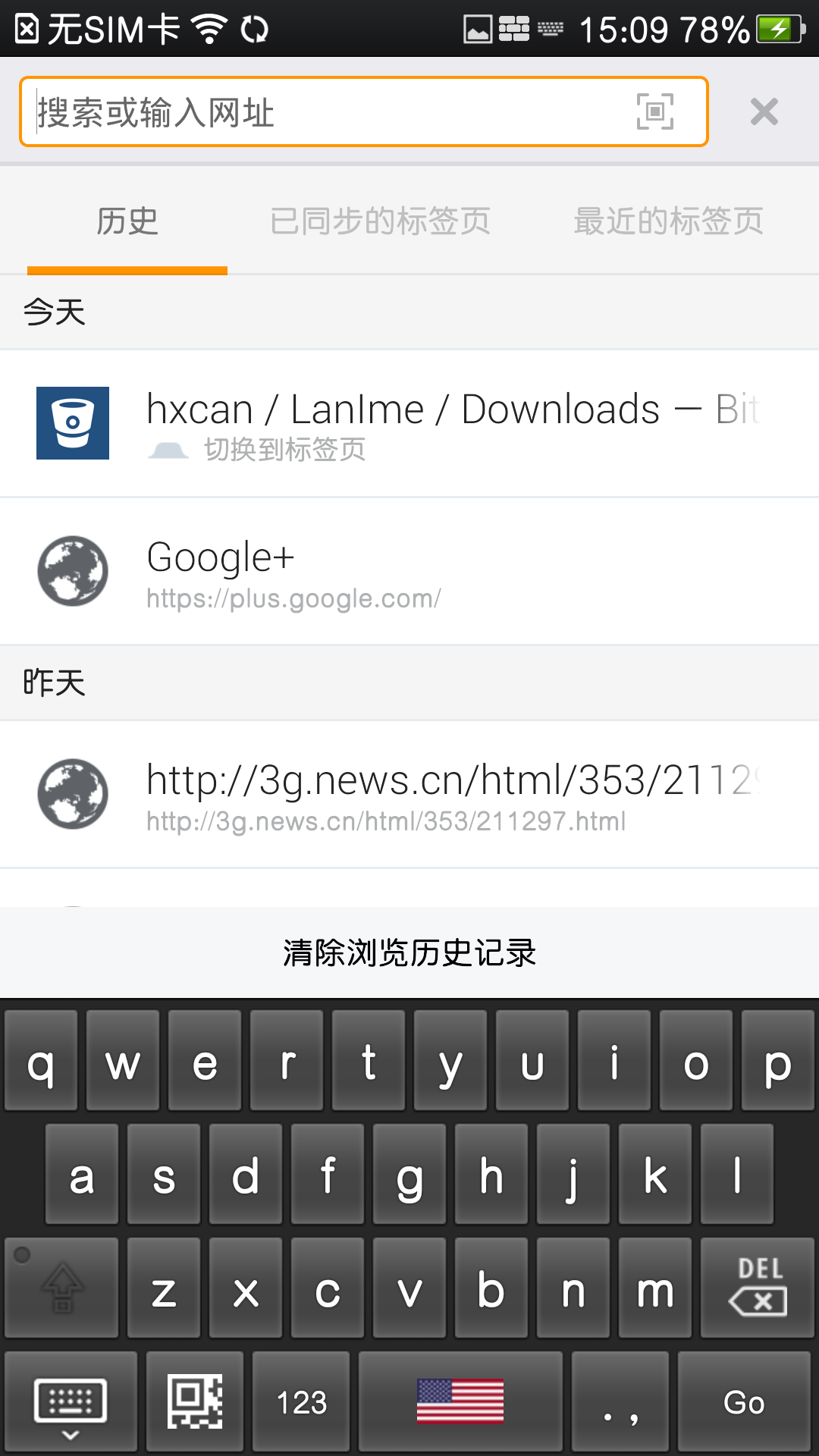This screenshot has height=1456, width=819.
Task: Switch to 最近的标签页 tab
Action: pos(668,221)
